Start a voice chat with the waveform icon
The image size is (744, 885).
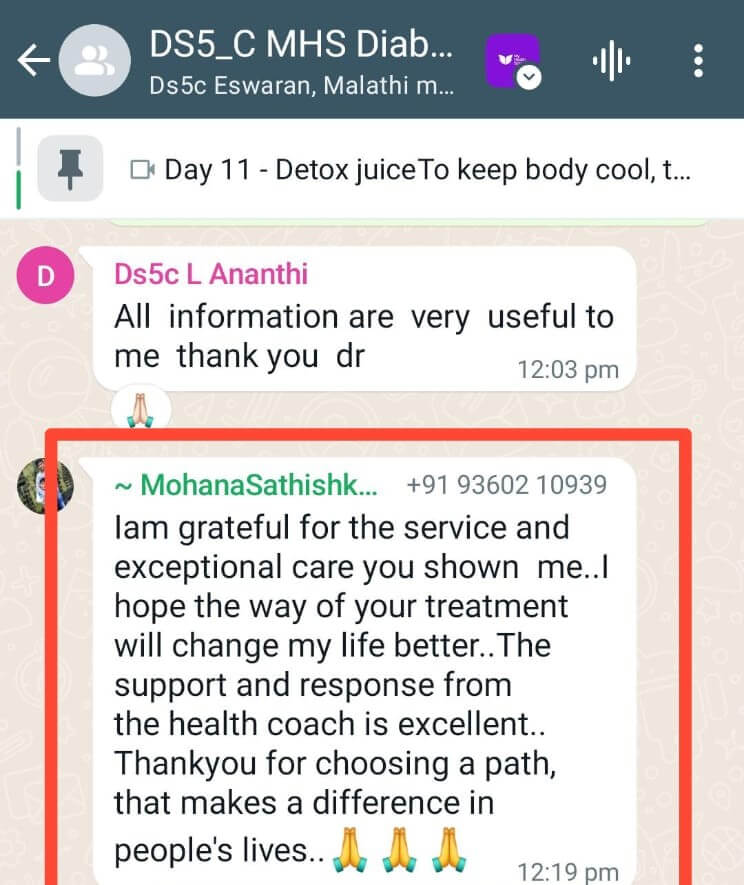tap(610, 62)
